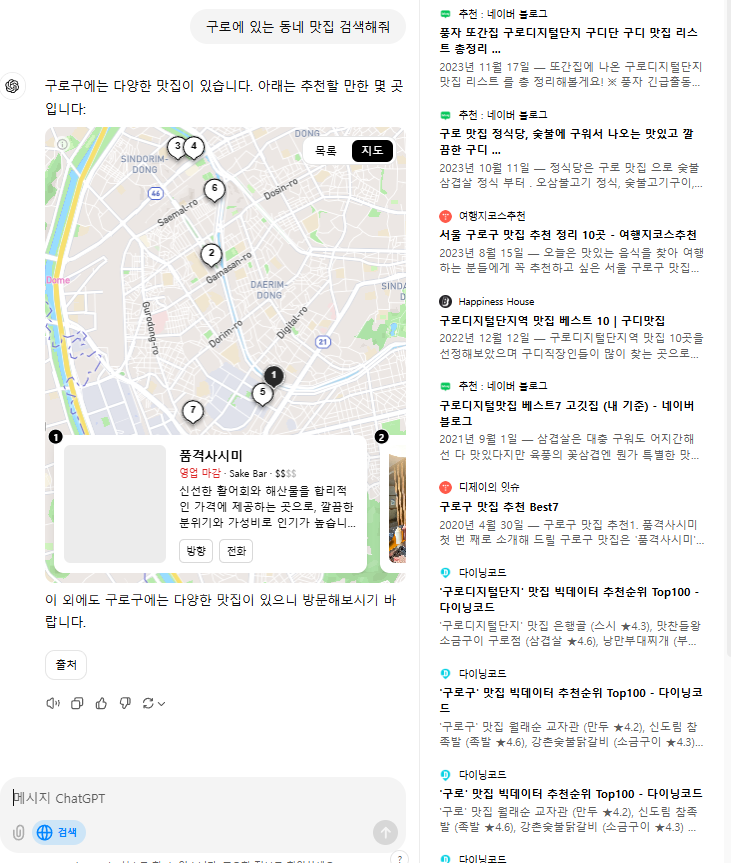Read the response aloud with the speaker icon
731x863 pixels.
(53, 703)
